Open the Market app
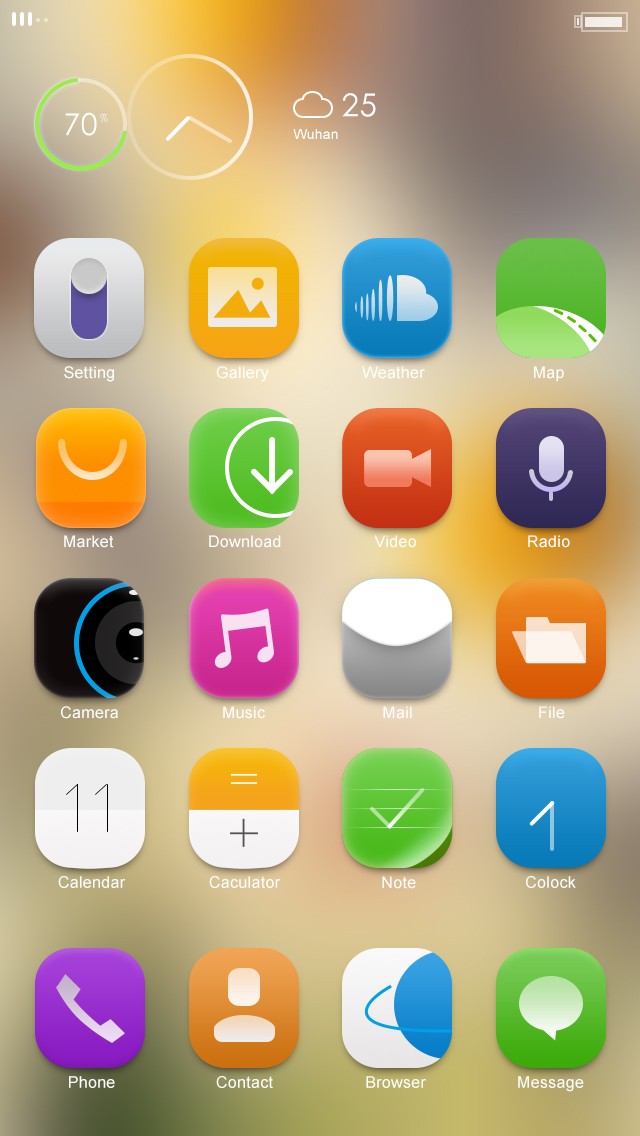Screen dimensions: 640x1136 pos(90,467)
